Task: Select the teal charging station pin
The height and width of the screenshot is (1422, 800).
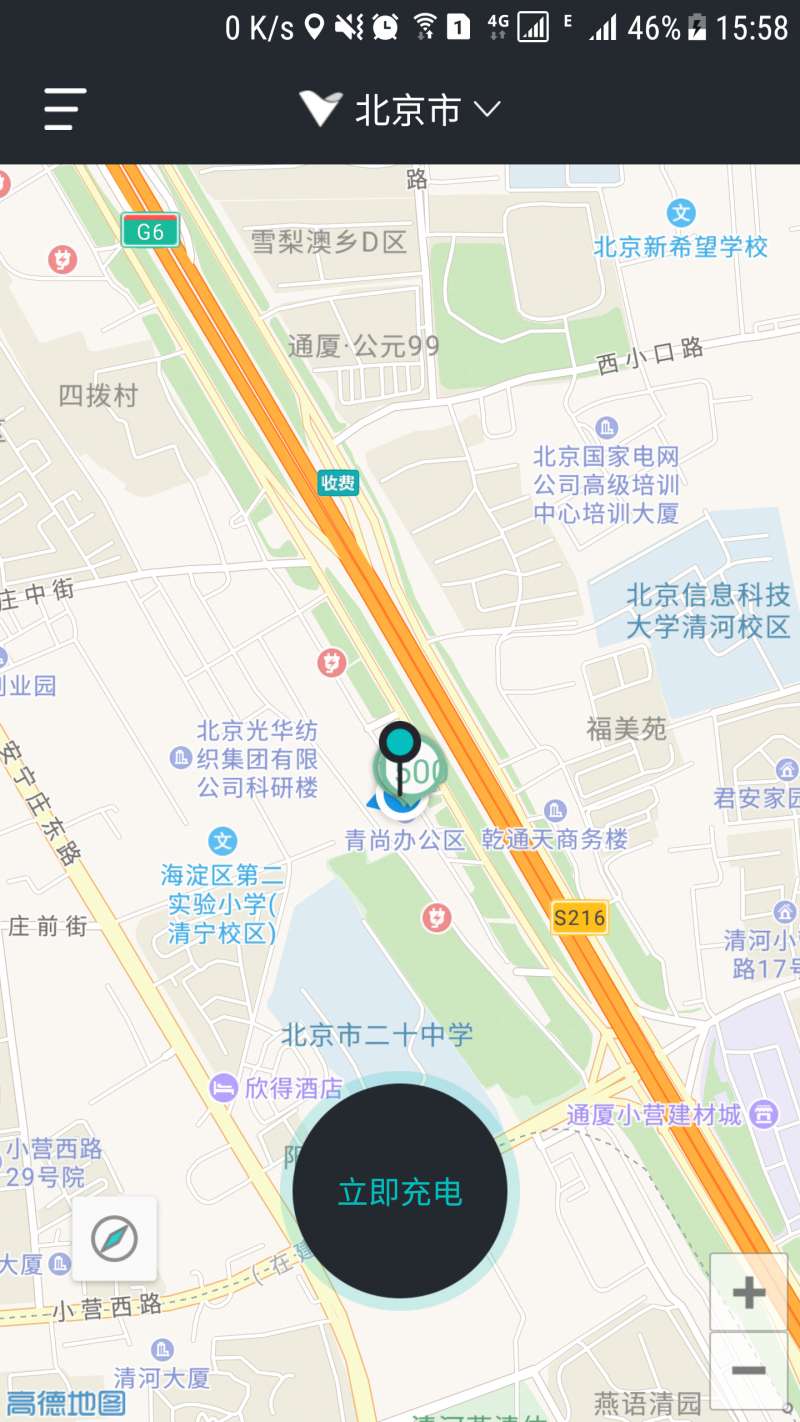Action: (400, 744)
